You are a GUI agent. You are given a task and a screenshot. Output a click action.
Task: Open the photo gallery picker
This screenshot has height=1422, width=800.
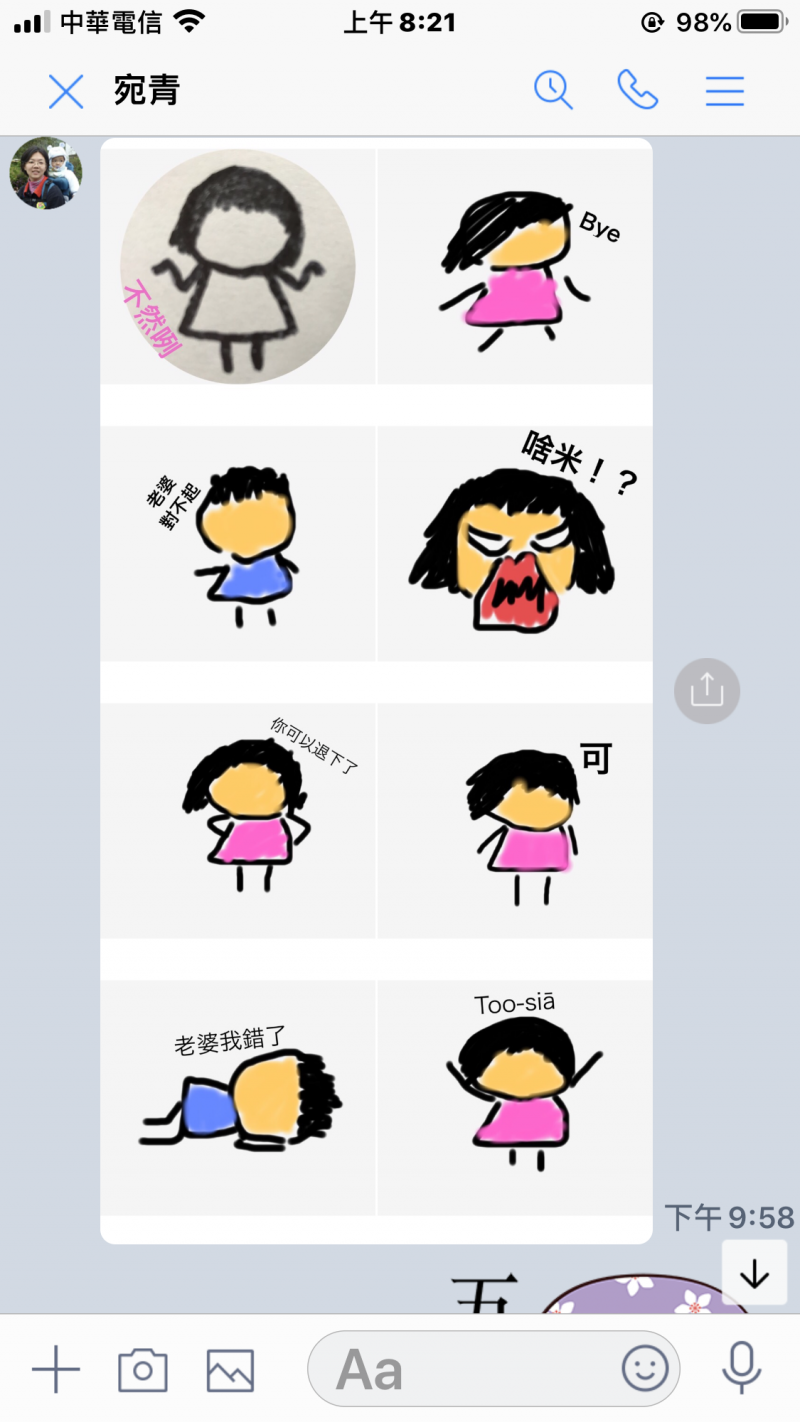tap(230, 1369)
